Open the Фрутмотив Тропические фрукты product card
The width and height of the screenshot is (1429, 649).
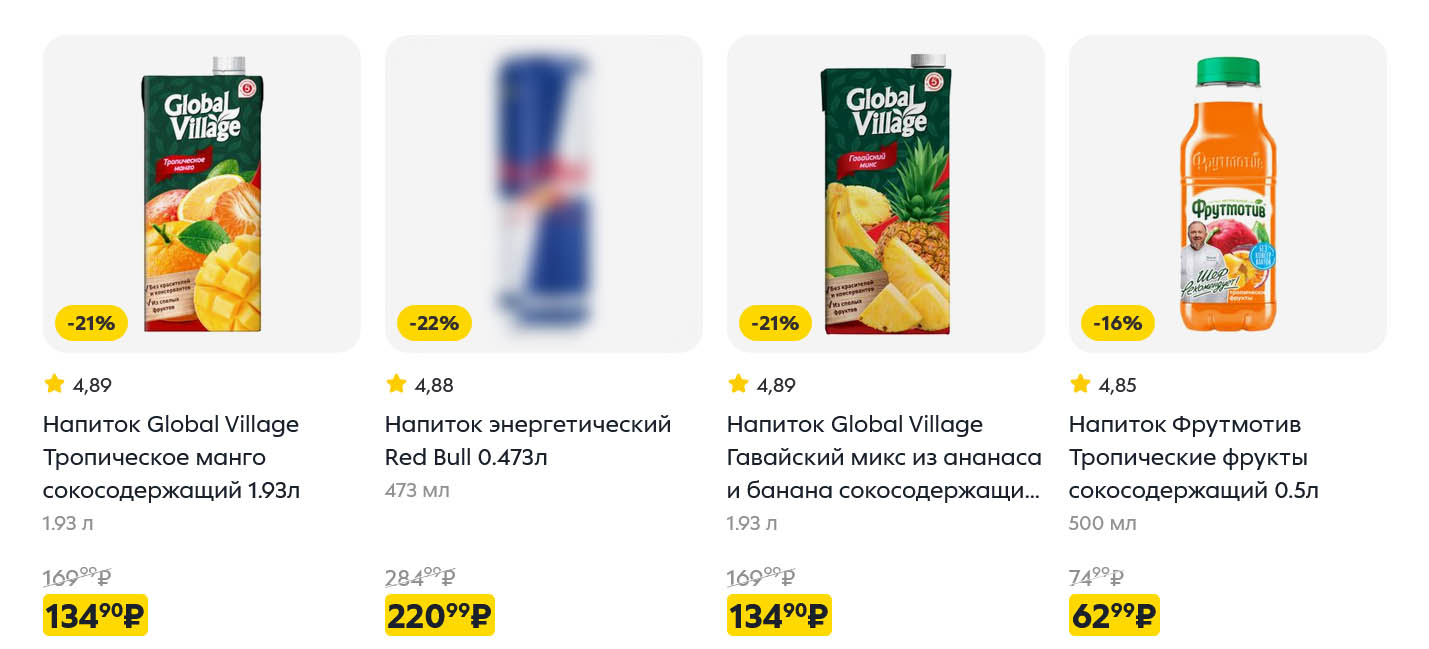click(1227, 194)
